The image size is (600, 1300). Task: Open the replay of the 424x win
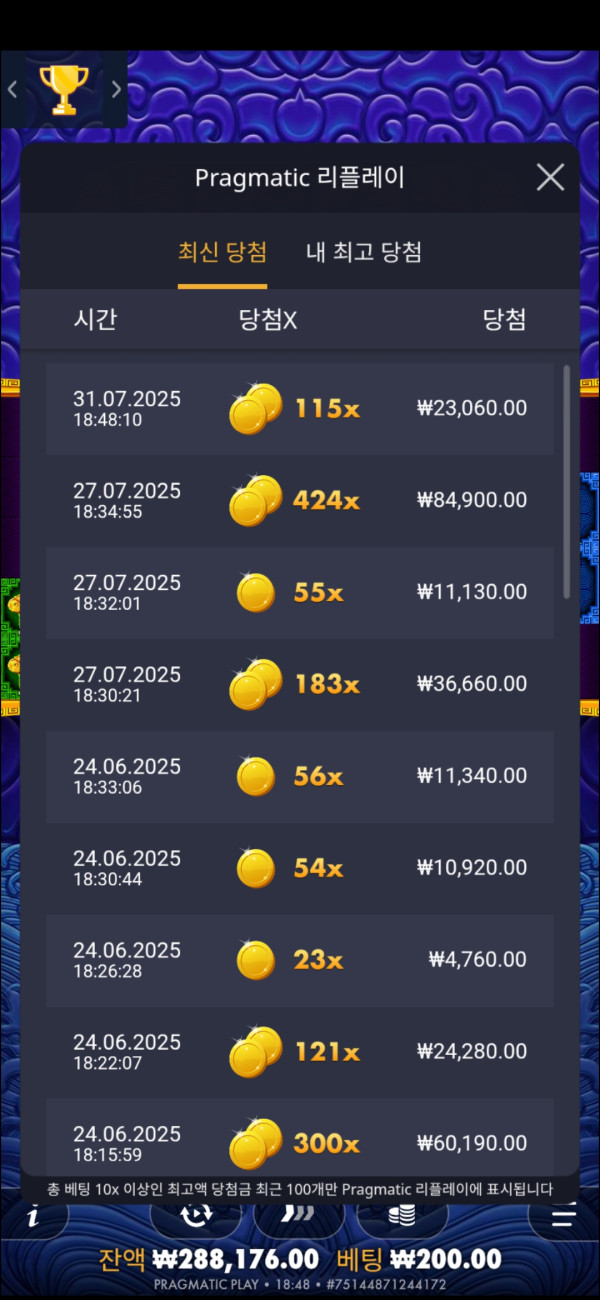tap(299, 500)
